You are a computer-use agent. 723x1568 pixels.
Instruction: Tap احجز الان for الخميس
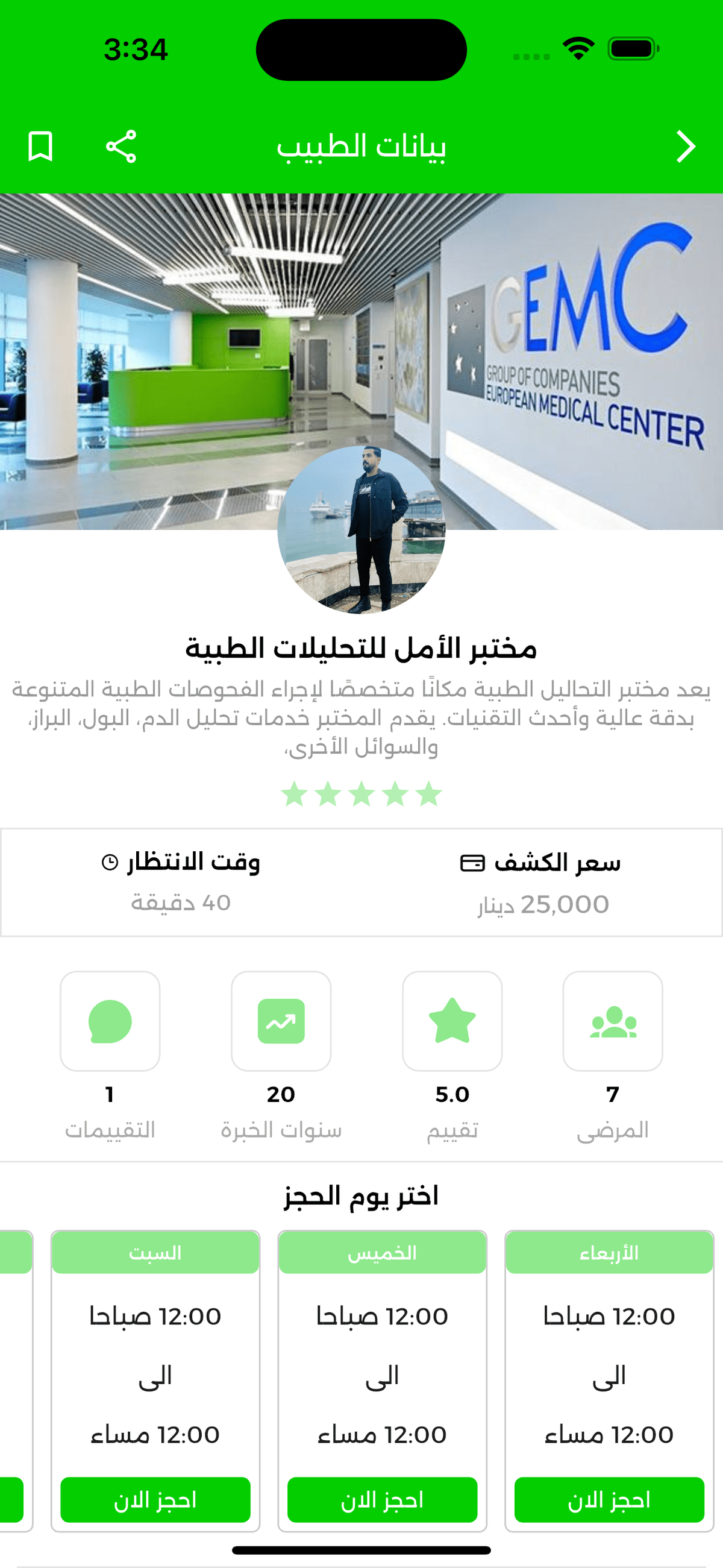[382, 1500]
